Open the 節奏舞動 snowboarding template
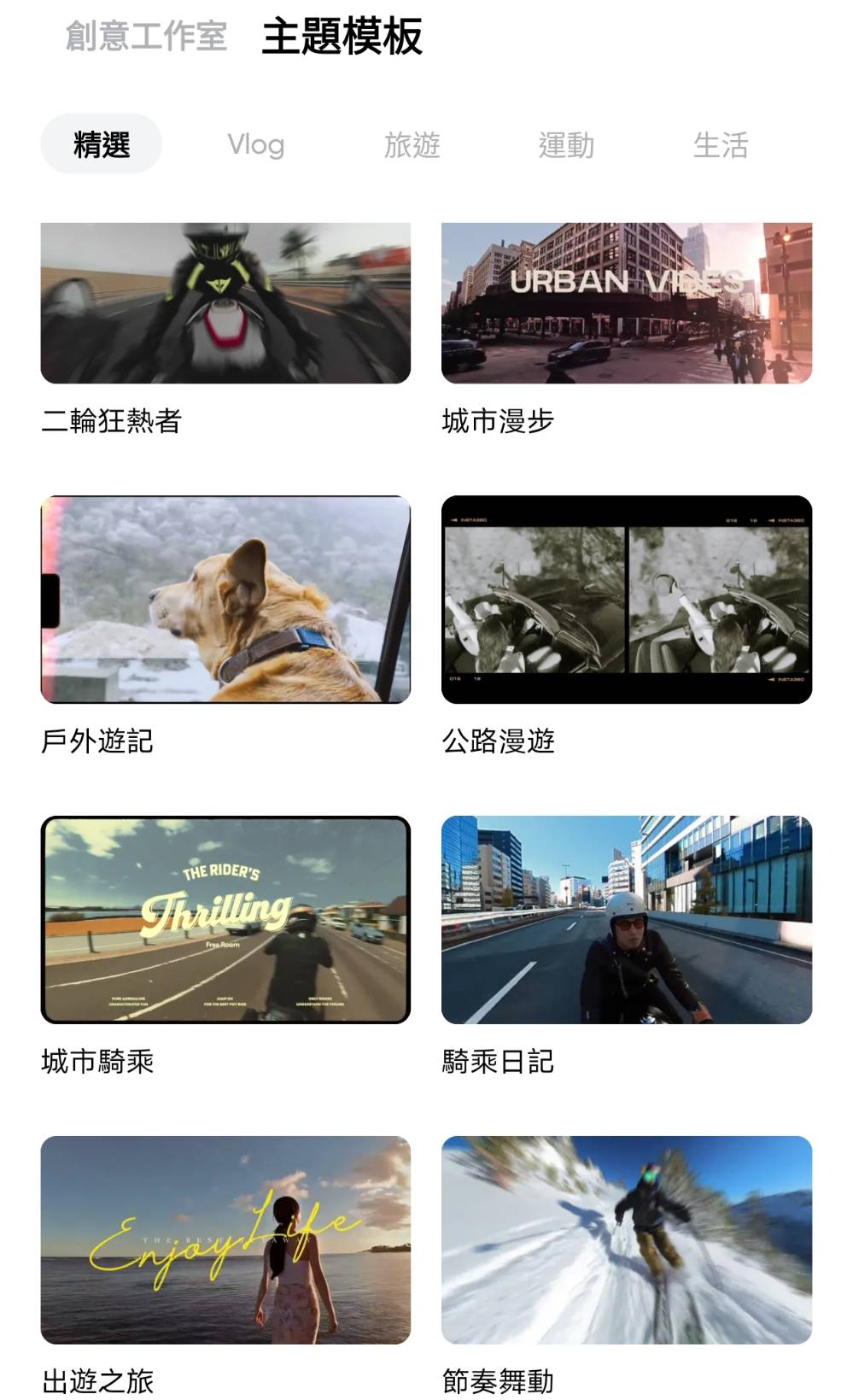Viewport: 853px width, 1400px height. click(627, 1240)
